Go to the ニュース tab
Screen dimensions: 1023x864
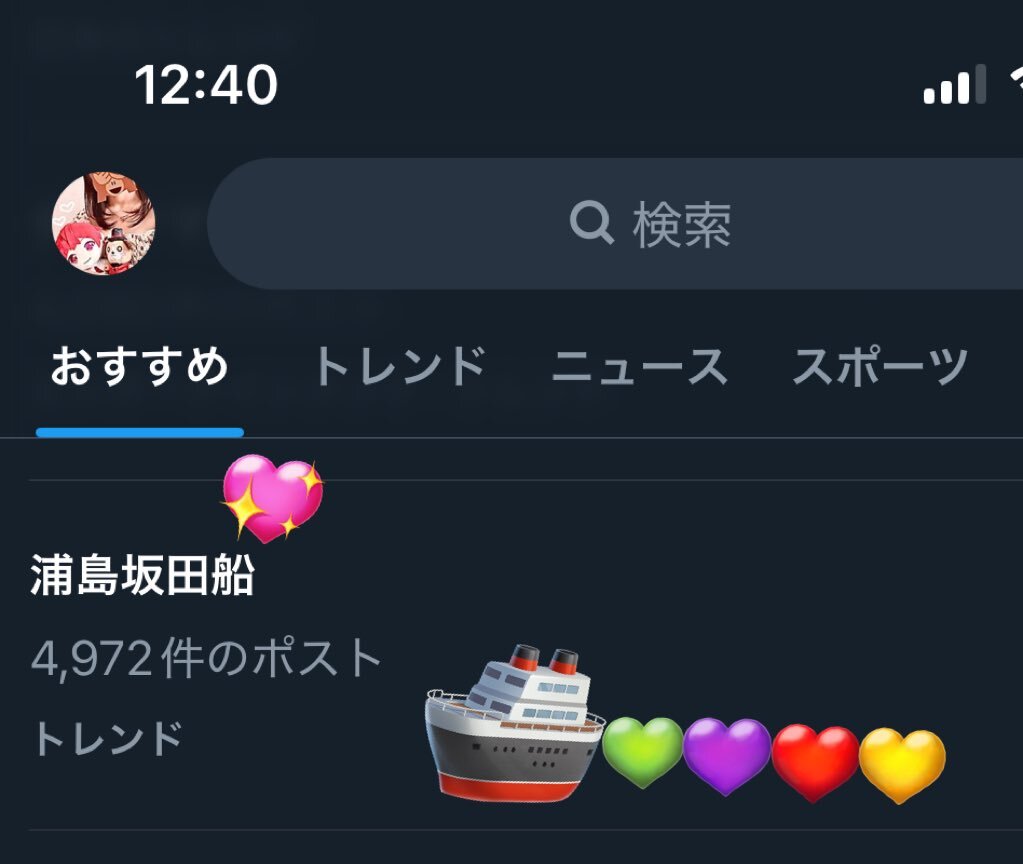[640, 367]
